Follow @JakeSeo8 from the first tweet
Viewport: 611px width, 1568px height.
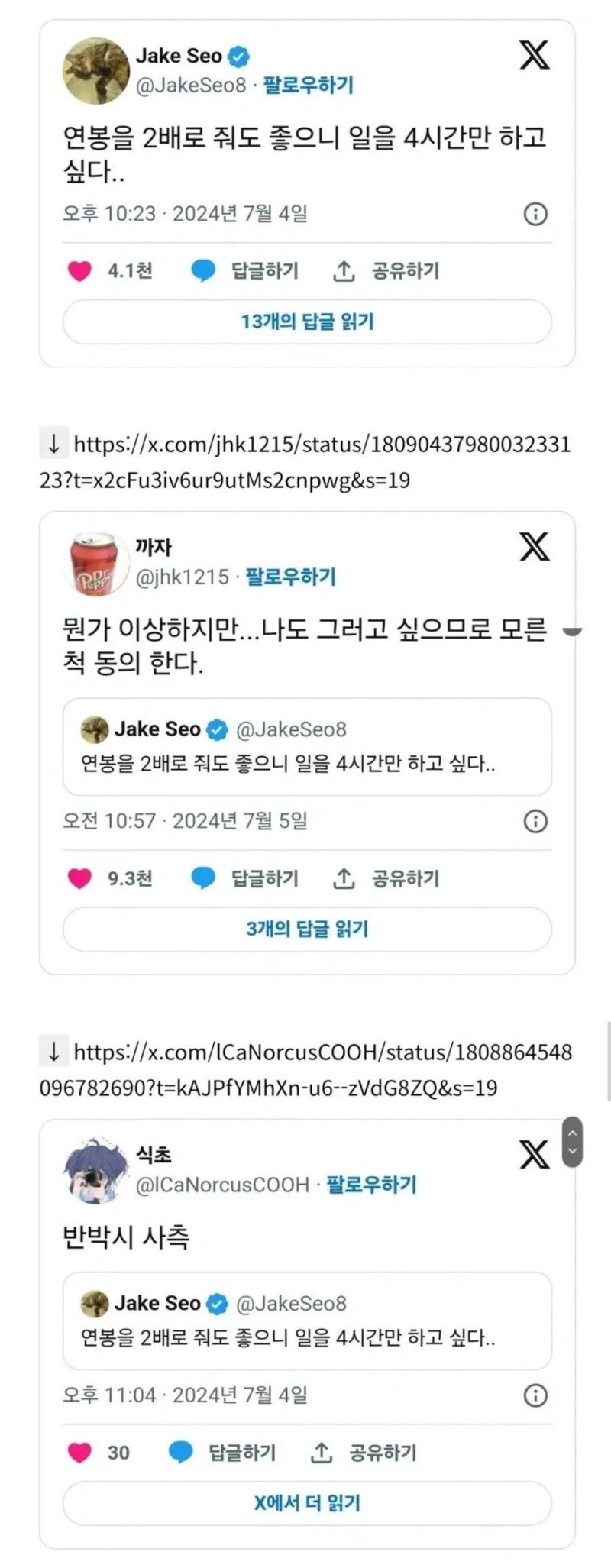coord(308,85)
